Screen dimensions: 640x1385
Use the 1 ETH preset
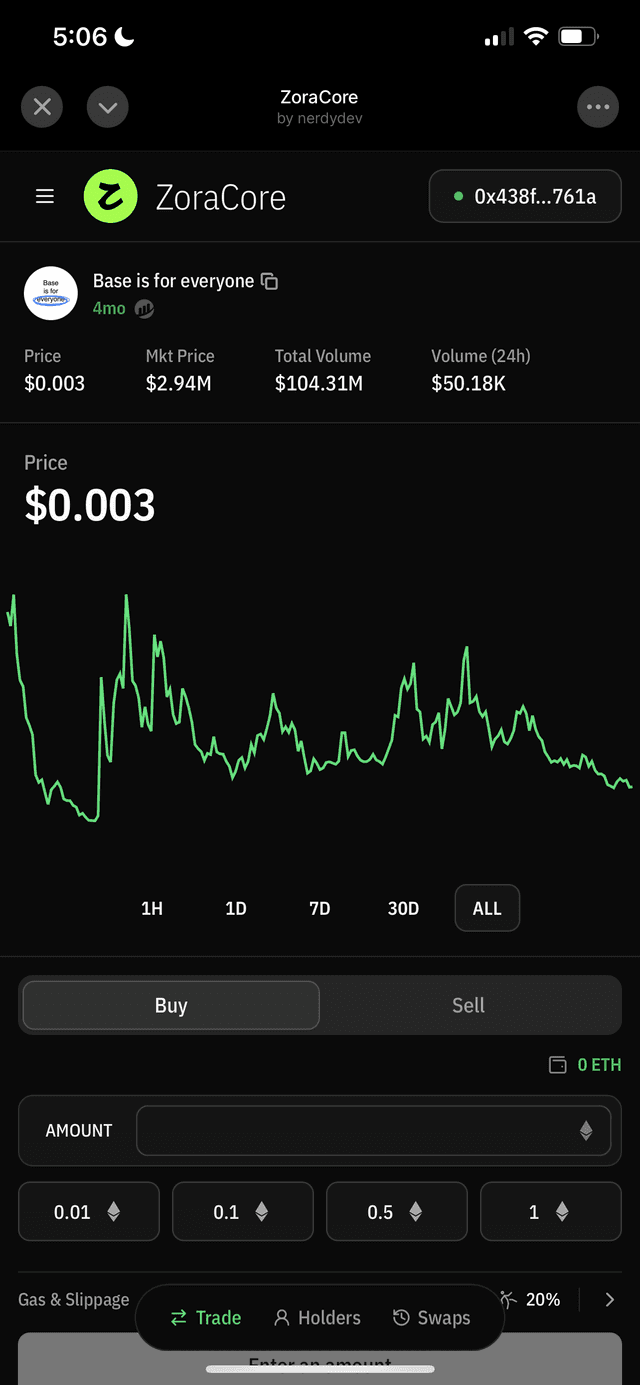550,1212
